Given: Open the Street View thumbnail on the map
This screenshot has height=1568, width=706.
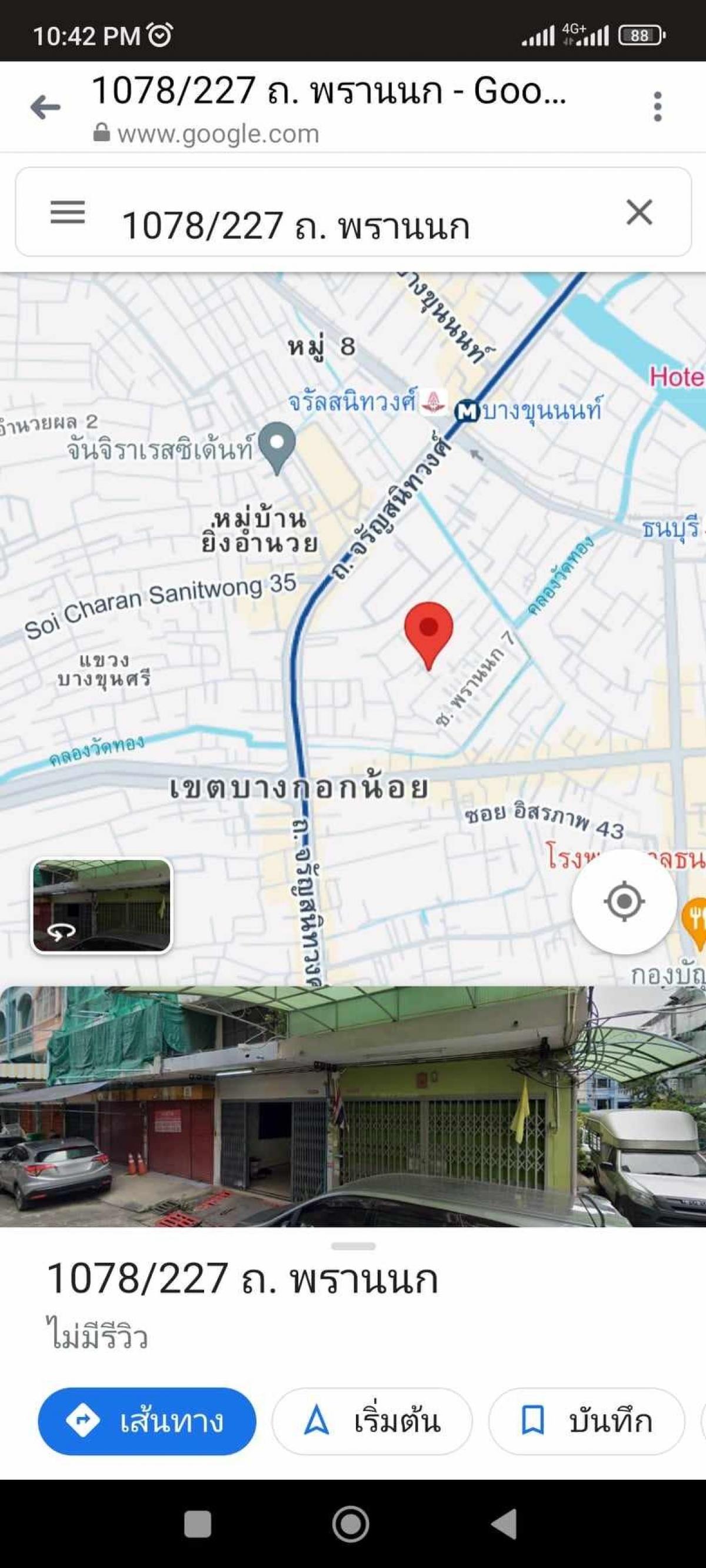Looking at the screenshot, I should [x=102, y=906].
